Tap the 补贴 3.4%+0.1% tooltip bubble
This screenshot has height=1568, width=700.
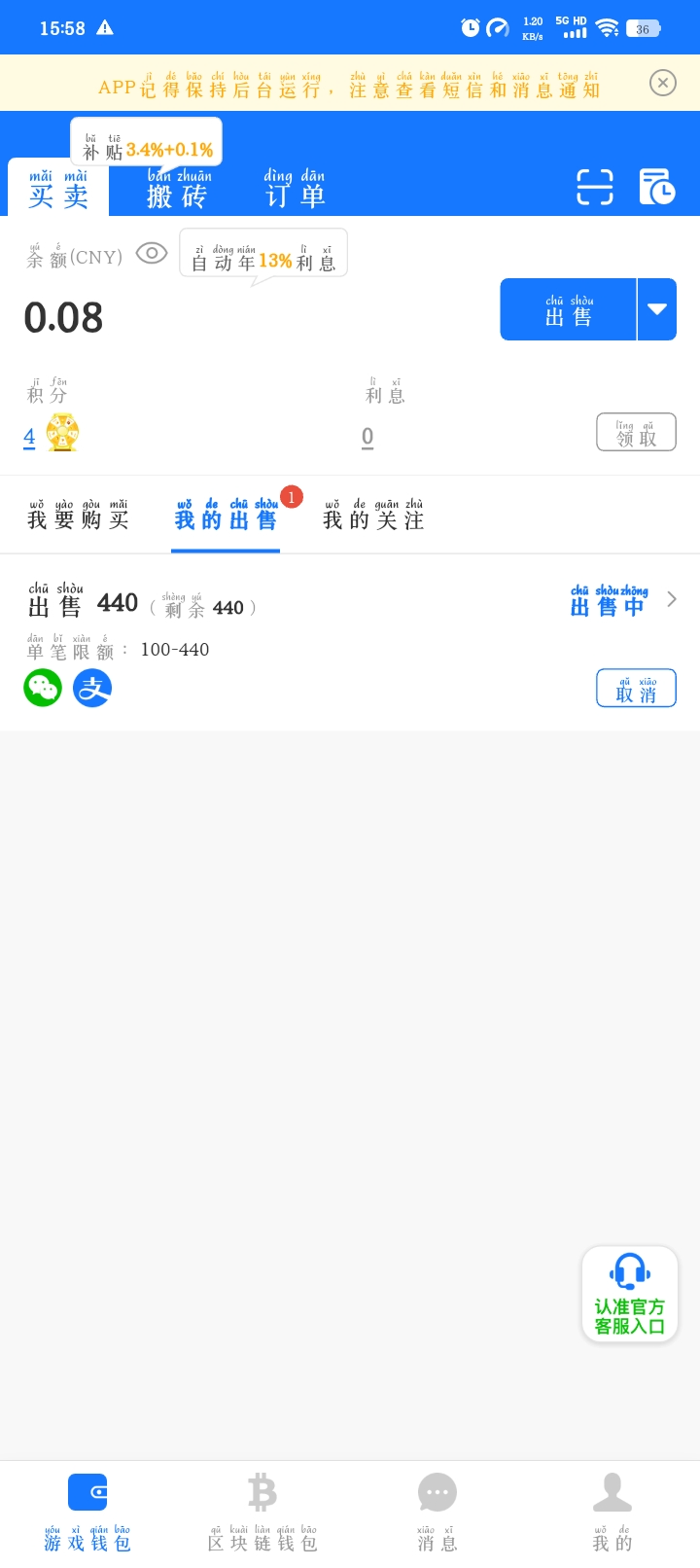pos(146,142)
